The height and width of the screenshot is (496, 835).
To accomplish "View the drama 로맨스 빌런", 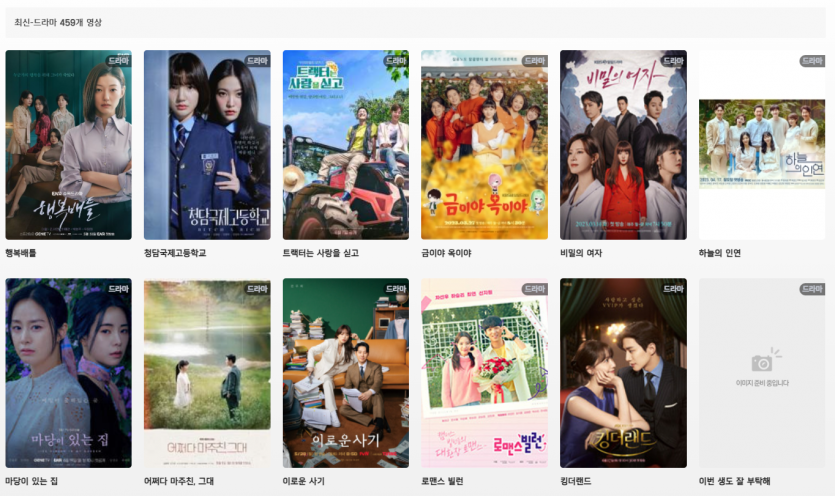I will [484, 373].
